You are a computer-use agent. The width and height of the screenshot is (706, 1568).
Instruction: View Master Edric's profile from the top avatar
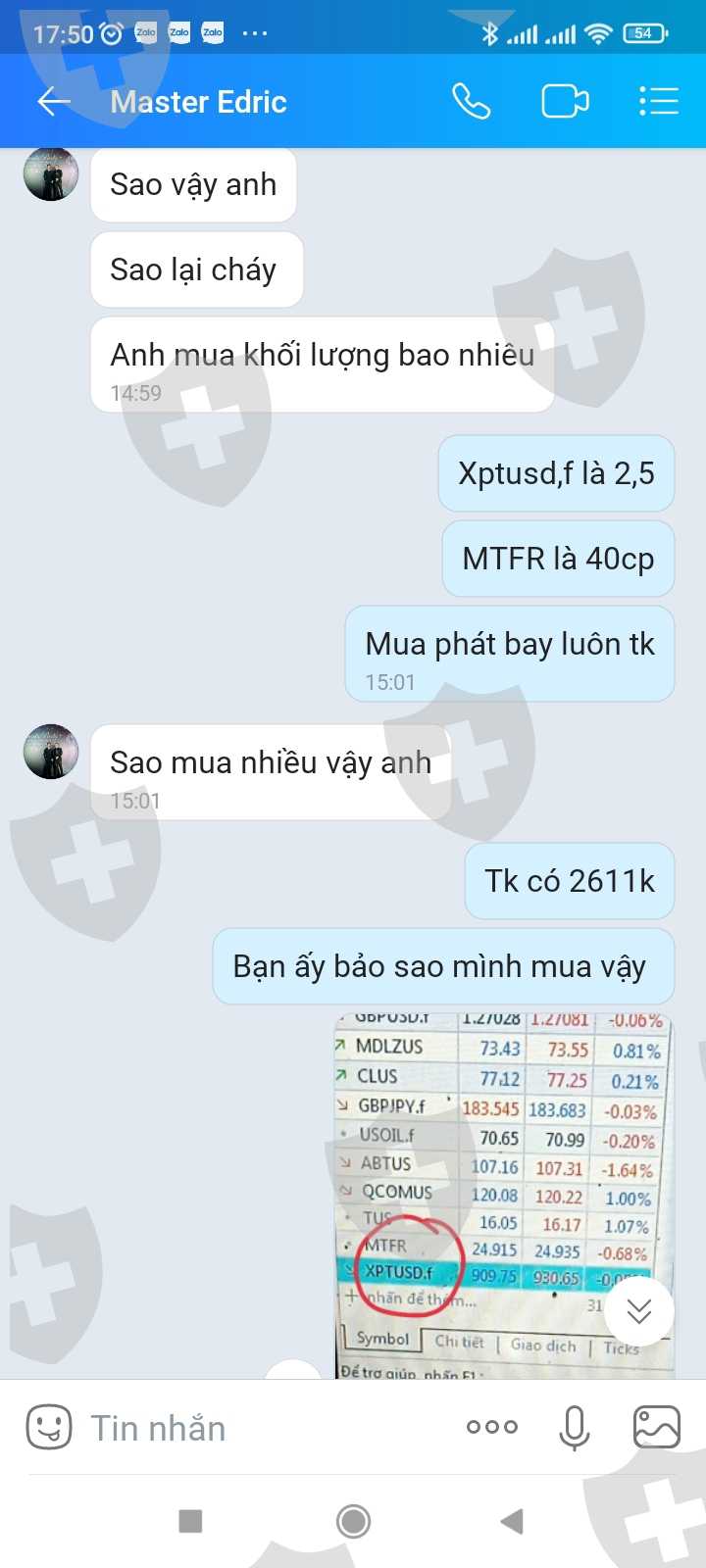tap(51, 174)
